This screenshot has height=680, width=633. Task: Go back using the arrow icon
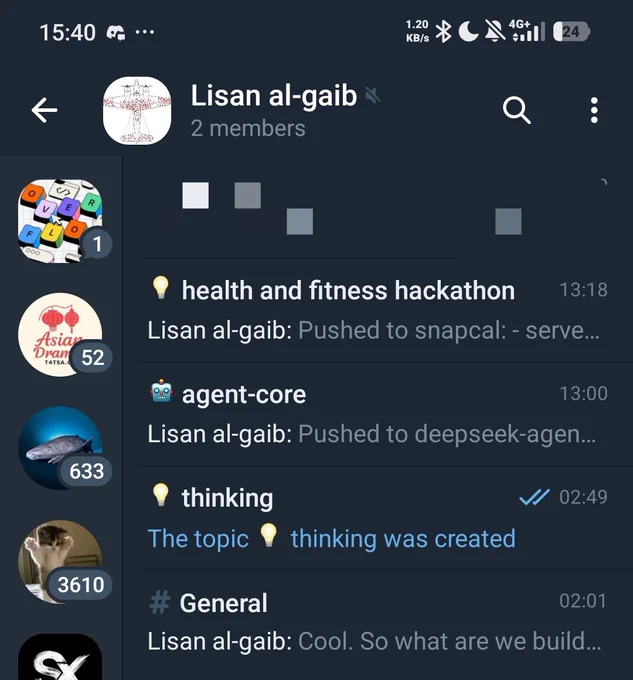click(44, 110)
